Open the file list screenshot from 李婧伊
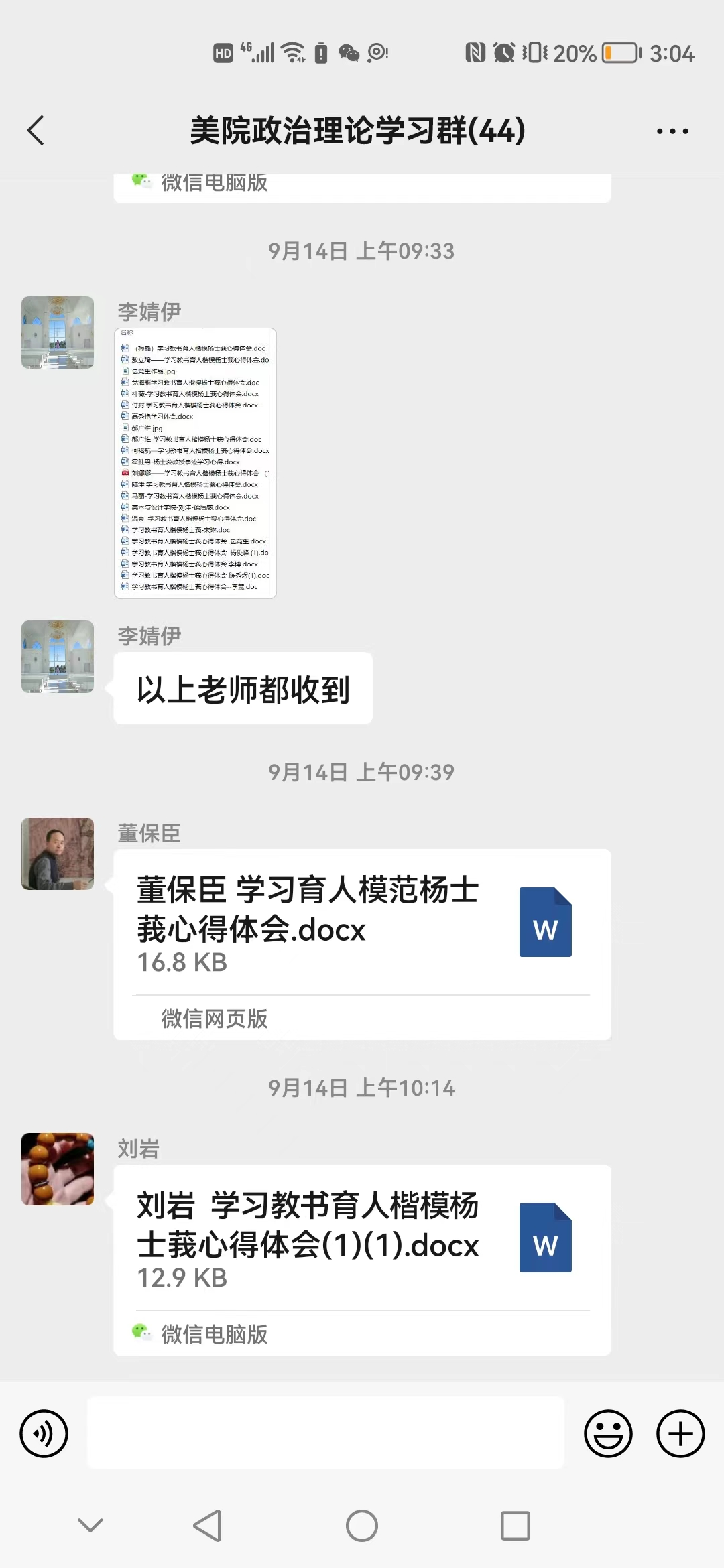 [195, 463]
